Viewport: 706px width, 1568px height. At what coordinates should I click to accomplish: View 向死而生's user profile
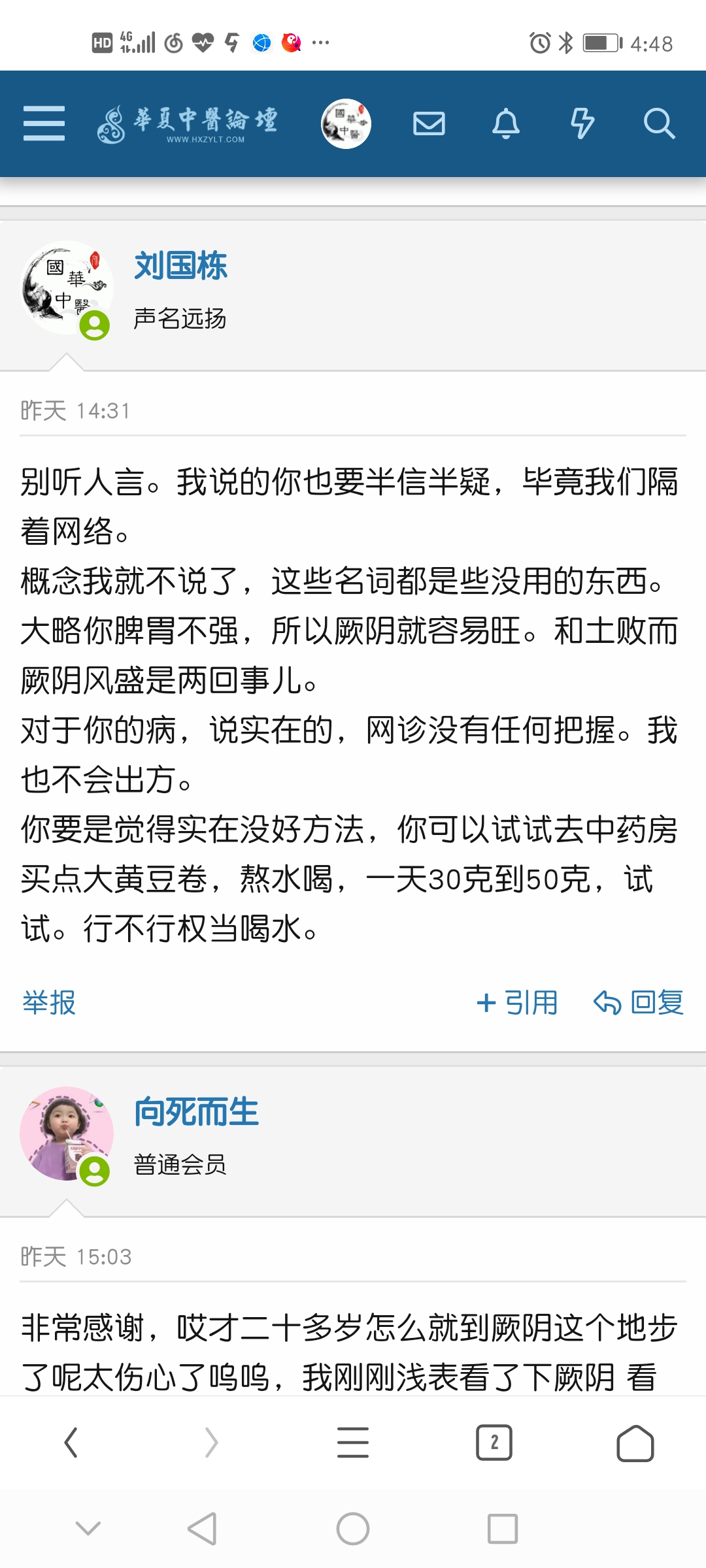pyautogui.click(x=196, y=1112)
